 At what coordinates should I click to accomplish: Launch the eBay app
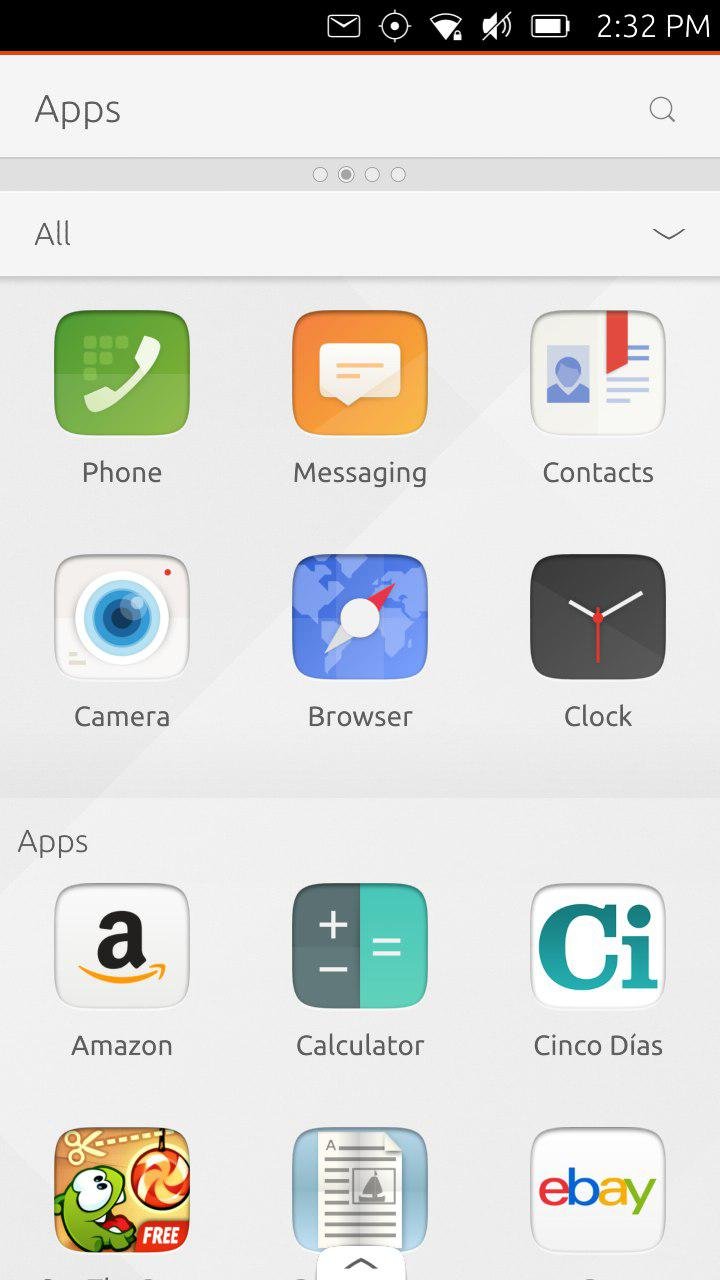pos(598,1190)
